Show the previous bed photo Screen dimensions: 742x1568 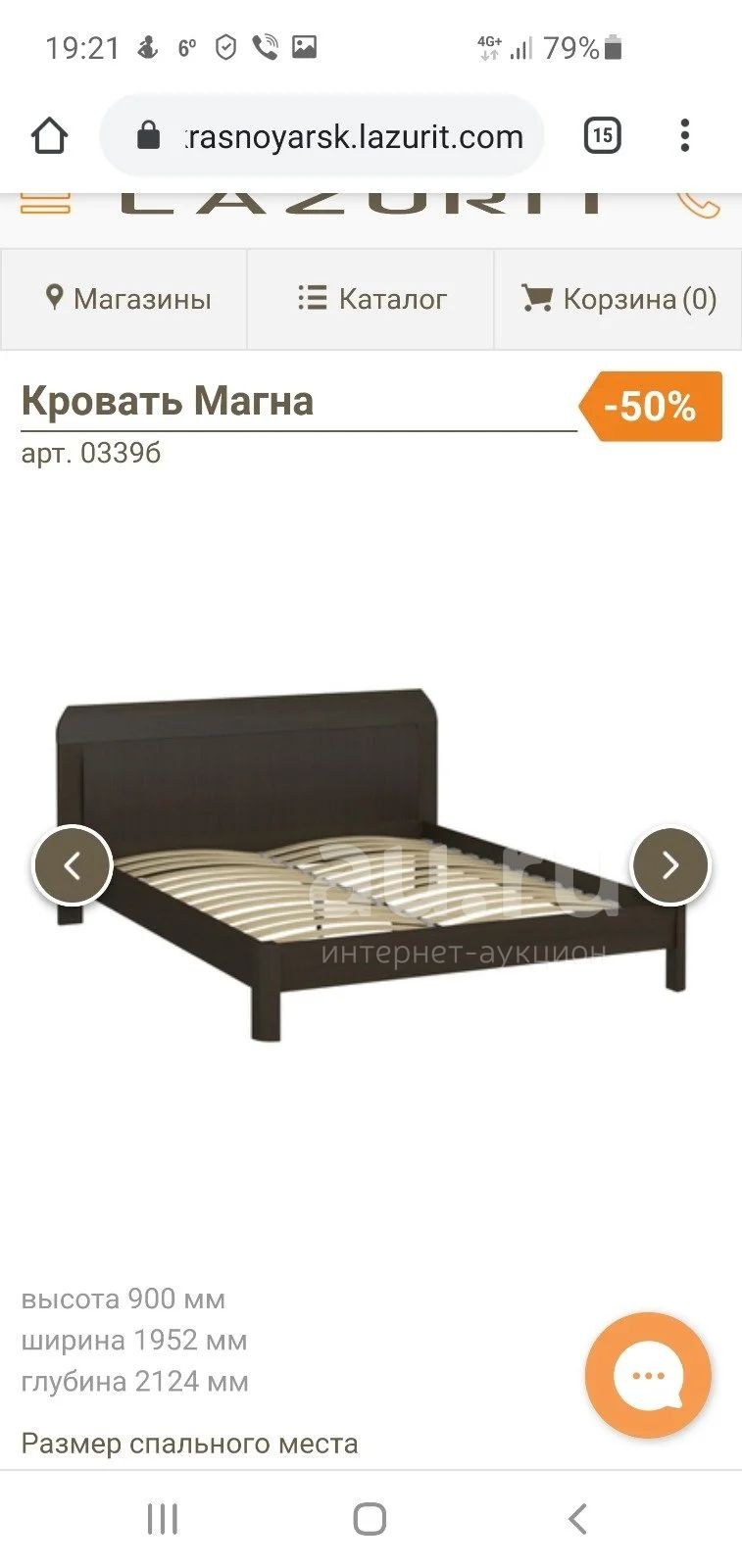pos(73,865)
